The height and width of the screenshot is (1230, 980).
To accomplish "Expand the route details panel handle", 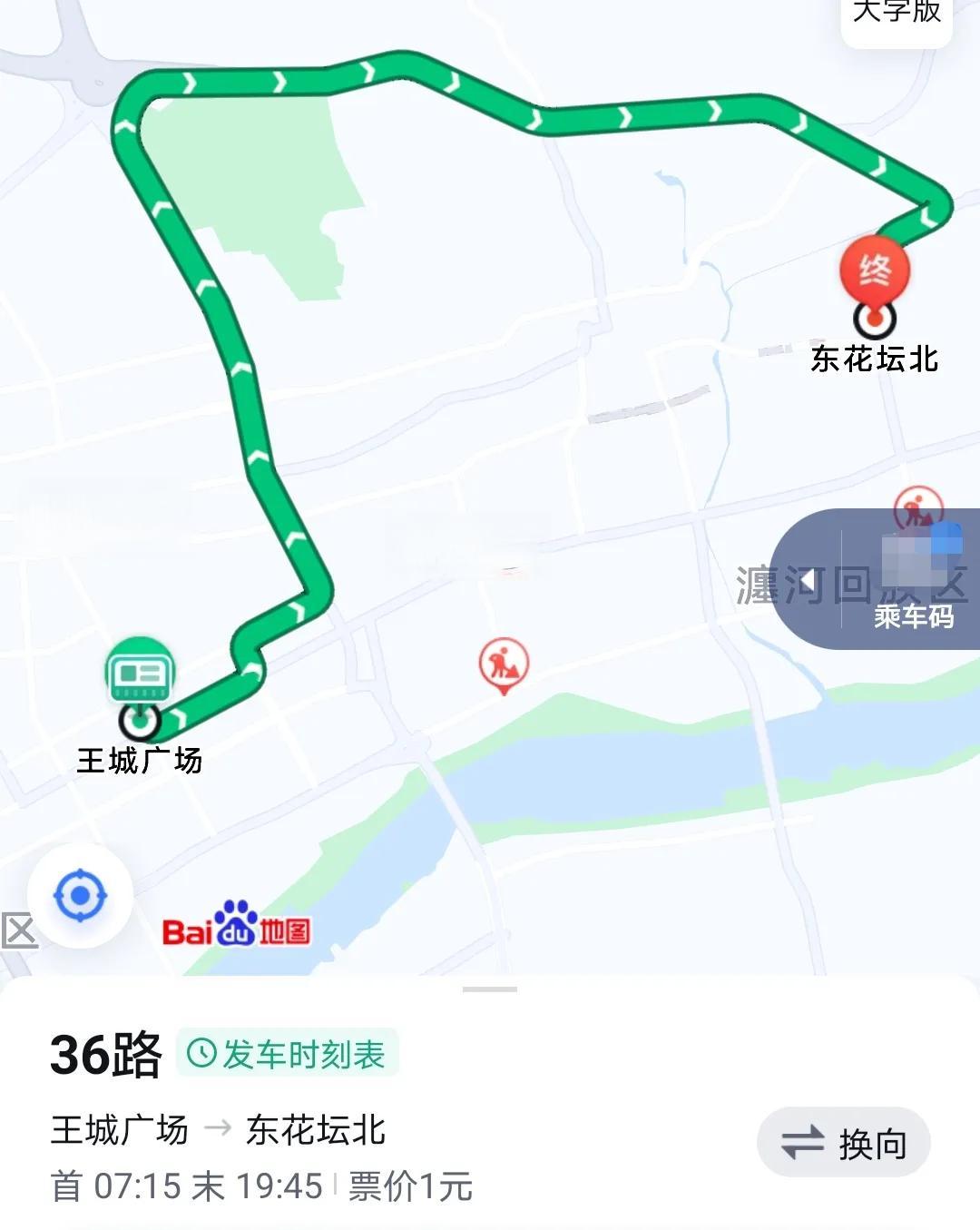I will coord(490,989).
